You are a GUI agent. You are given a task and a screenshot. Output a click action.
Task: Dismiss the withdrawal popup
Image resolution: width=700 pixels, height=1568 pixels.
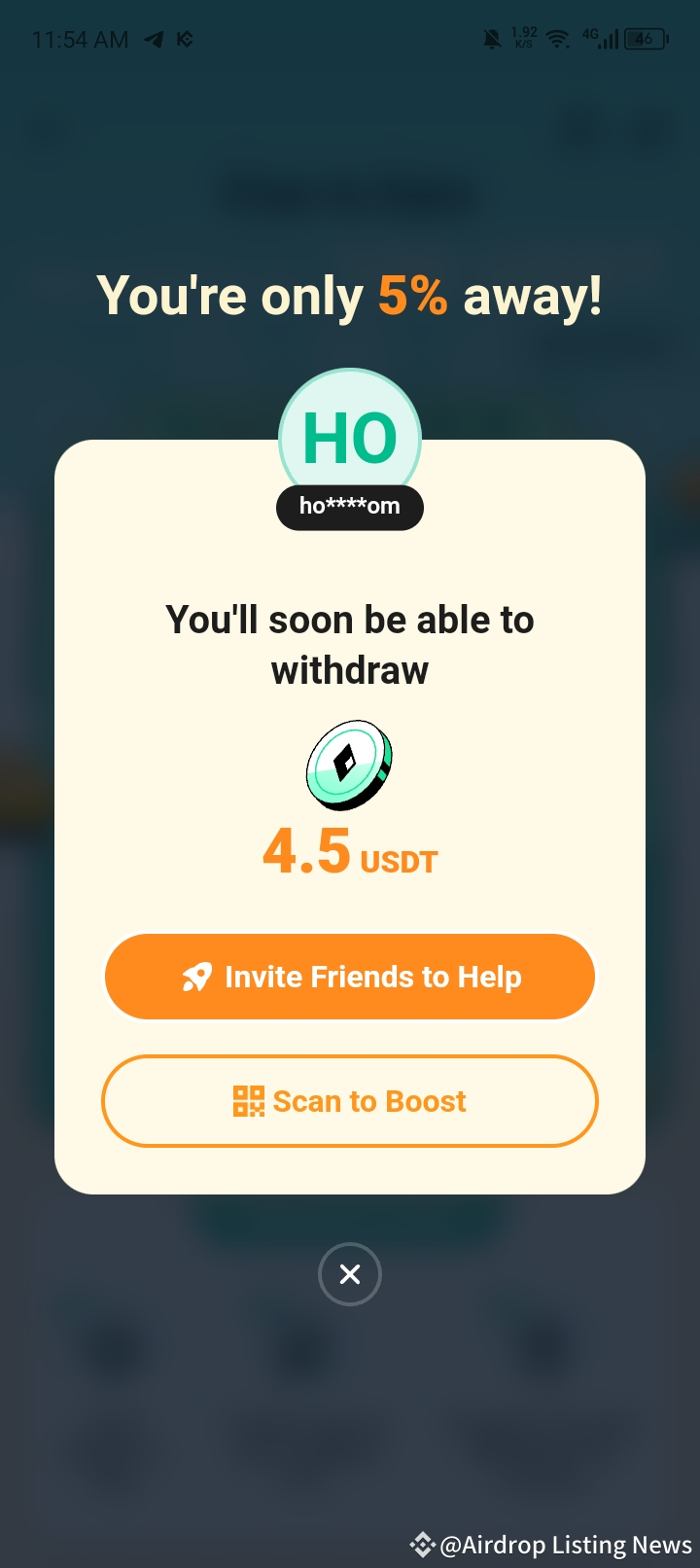350,1274
